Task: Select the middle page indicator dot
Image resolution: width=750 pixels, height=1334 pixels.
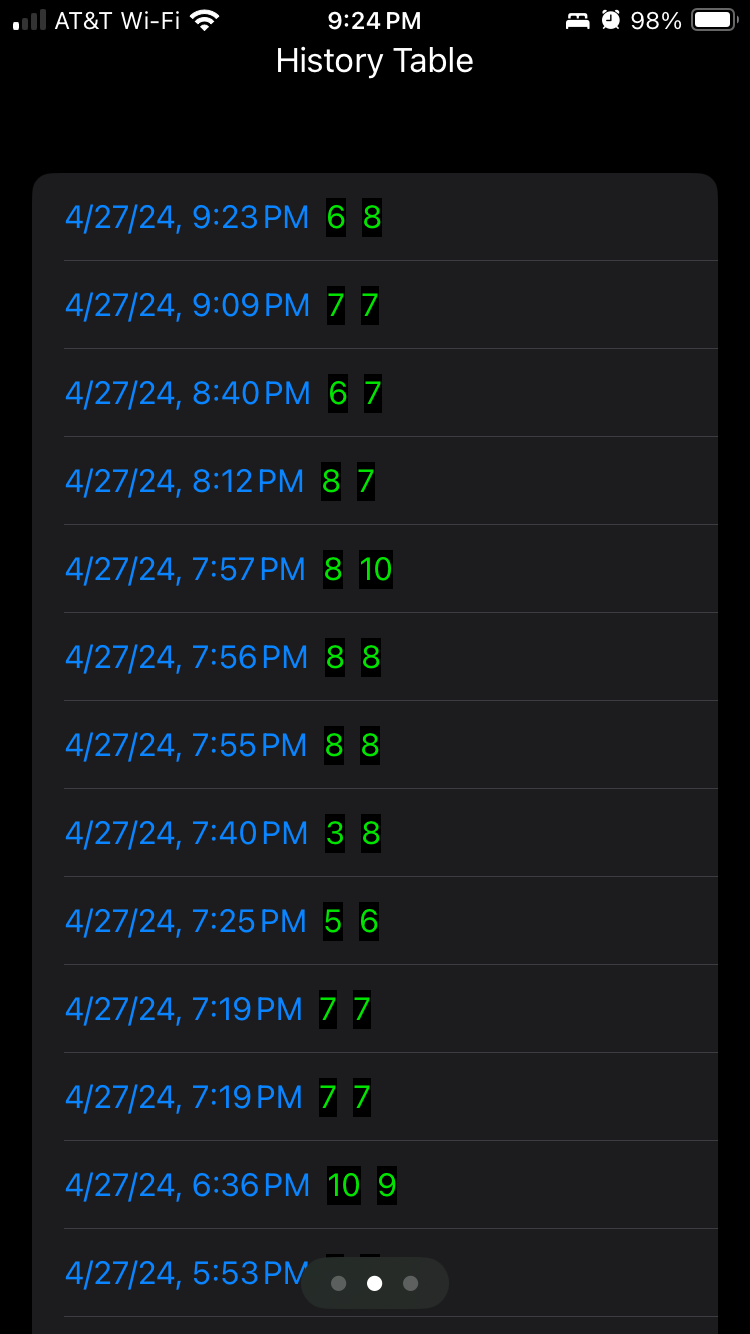Action: click(x=375, y=1283)
